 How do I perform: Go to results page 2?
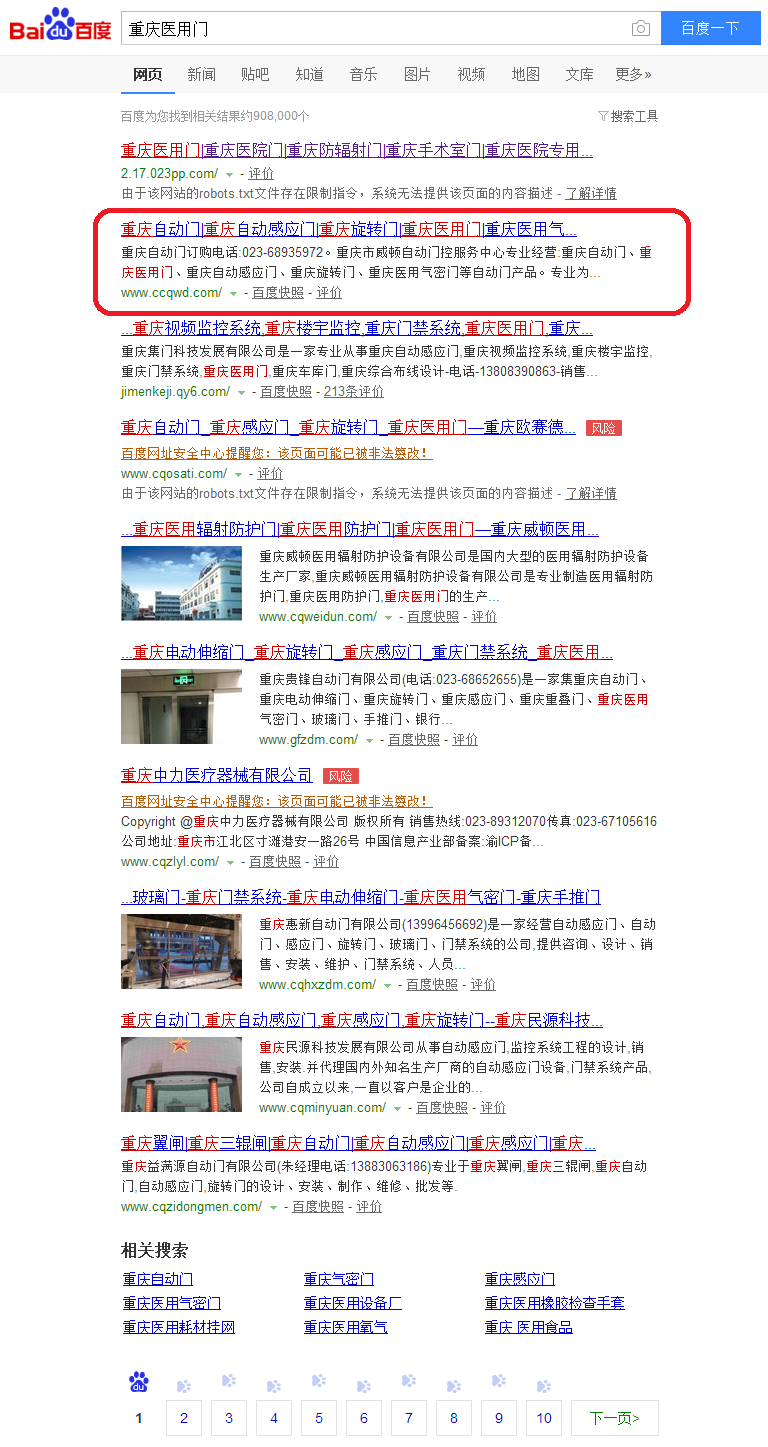pos(184,1418)
